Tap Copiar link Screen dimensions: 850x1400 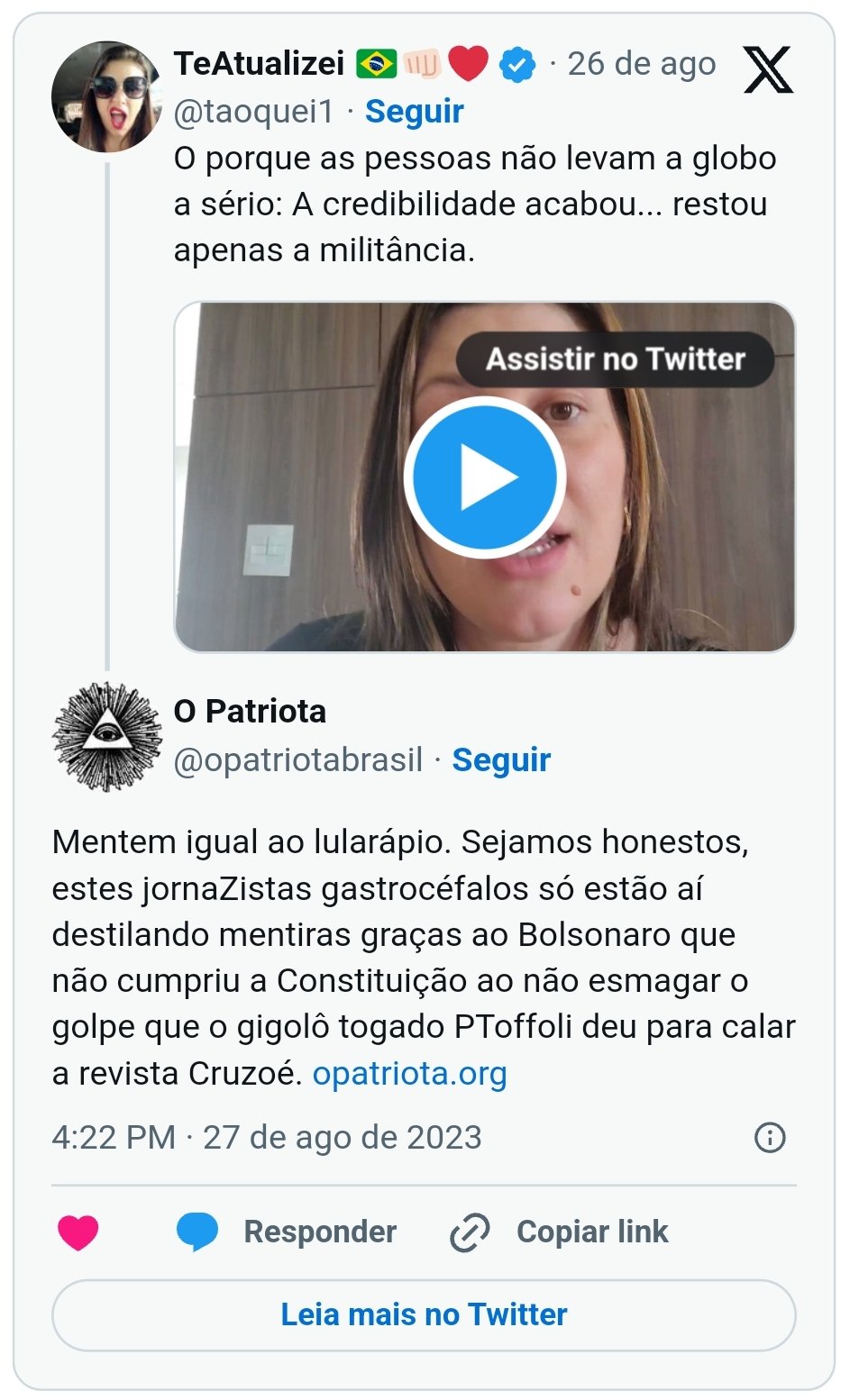click(561, 1232)
